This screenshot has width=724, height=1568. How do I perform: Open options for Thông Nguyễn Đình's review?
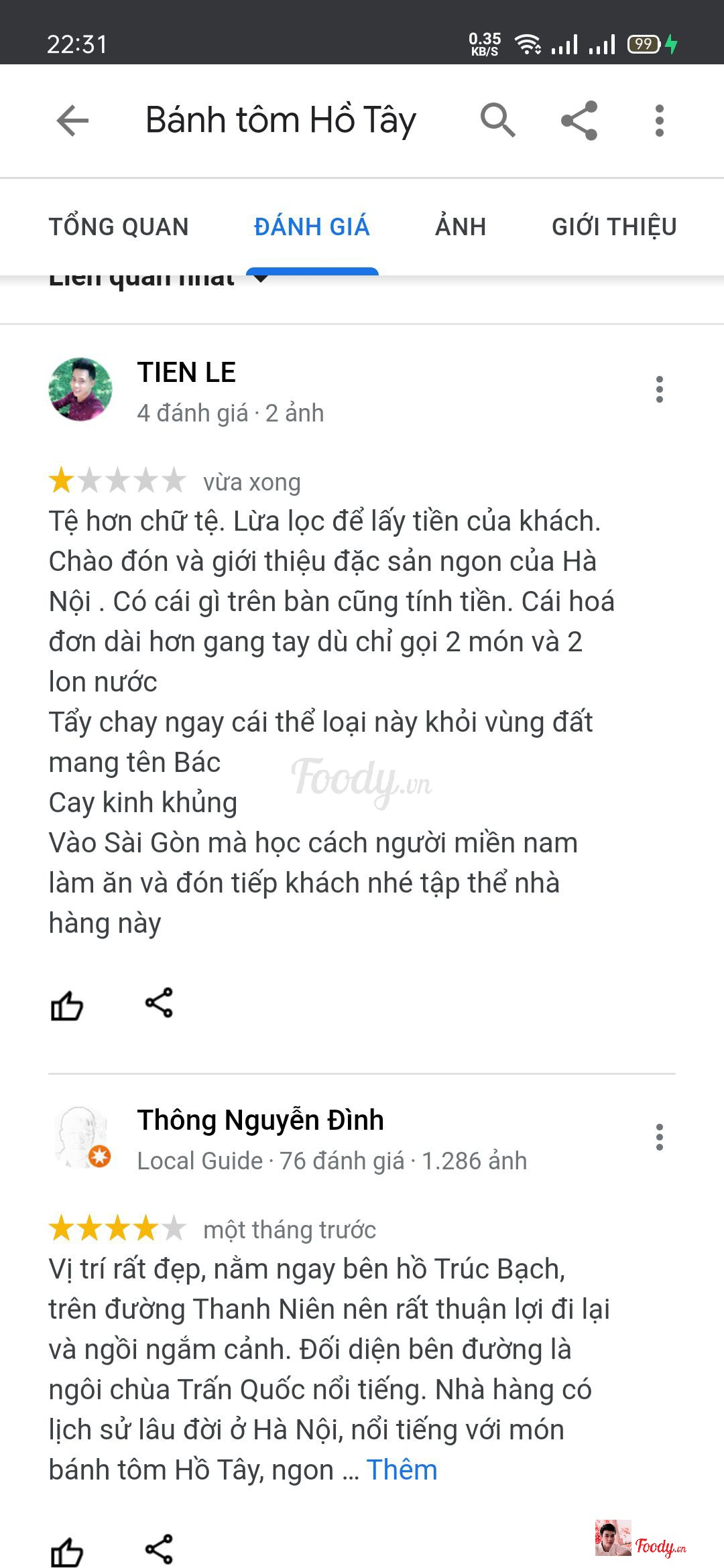coord(660,1138)
